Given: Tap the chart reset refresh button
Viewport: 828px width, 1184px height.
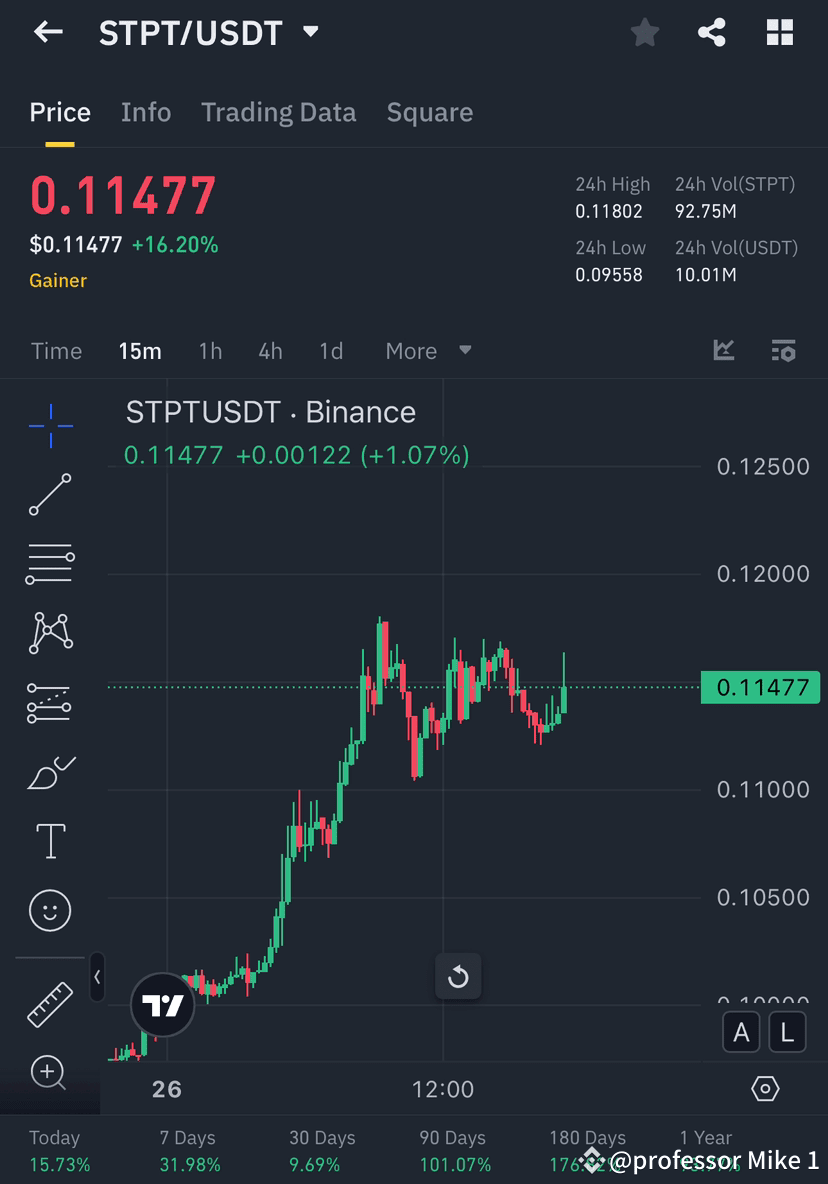Looking at the screenshot, I should click(x=458, y=977).
